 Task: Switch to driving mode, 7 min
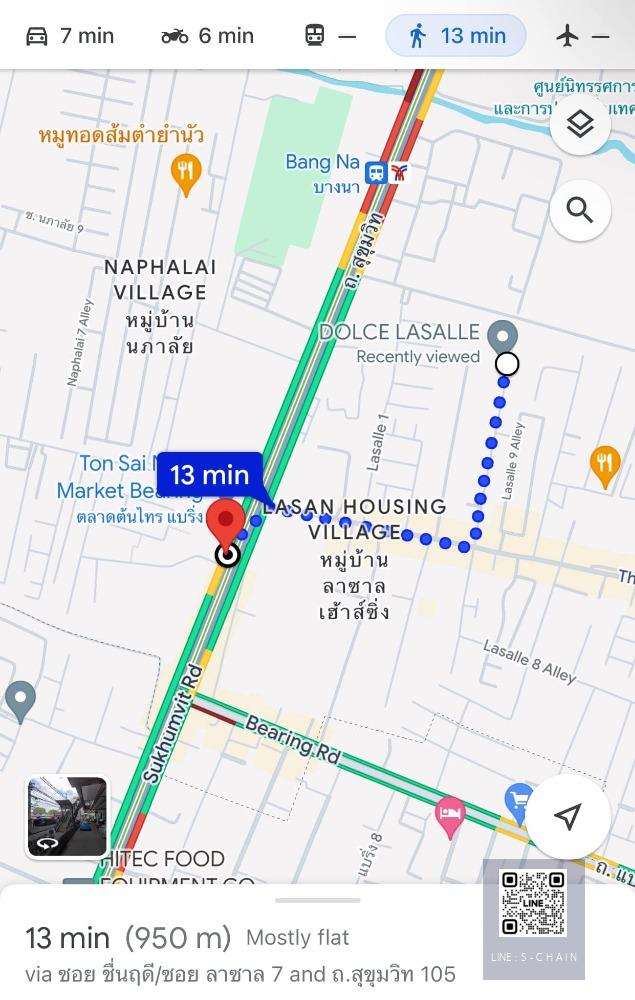tap(70, 36)
